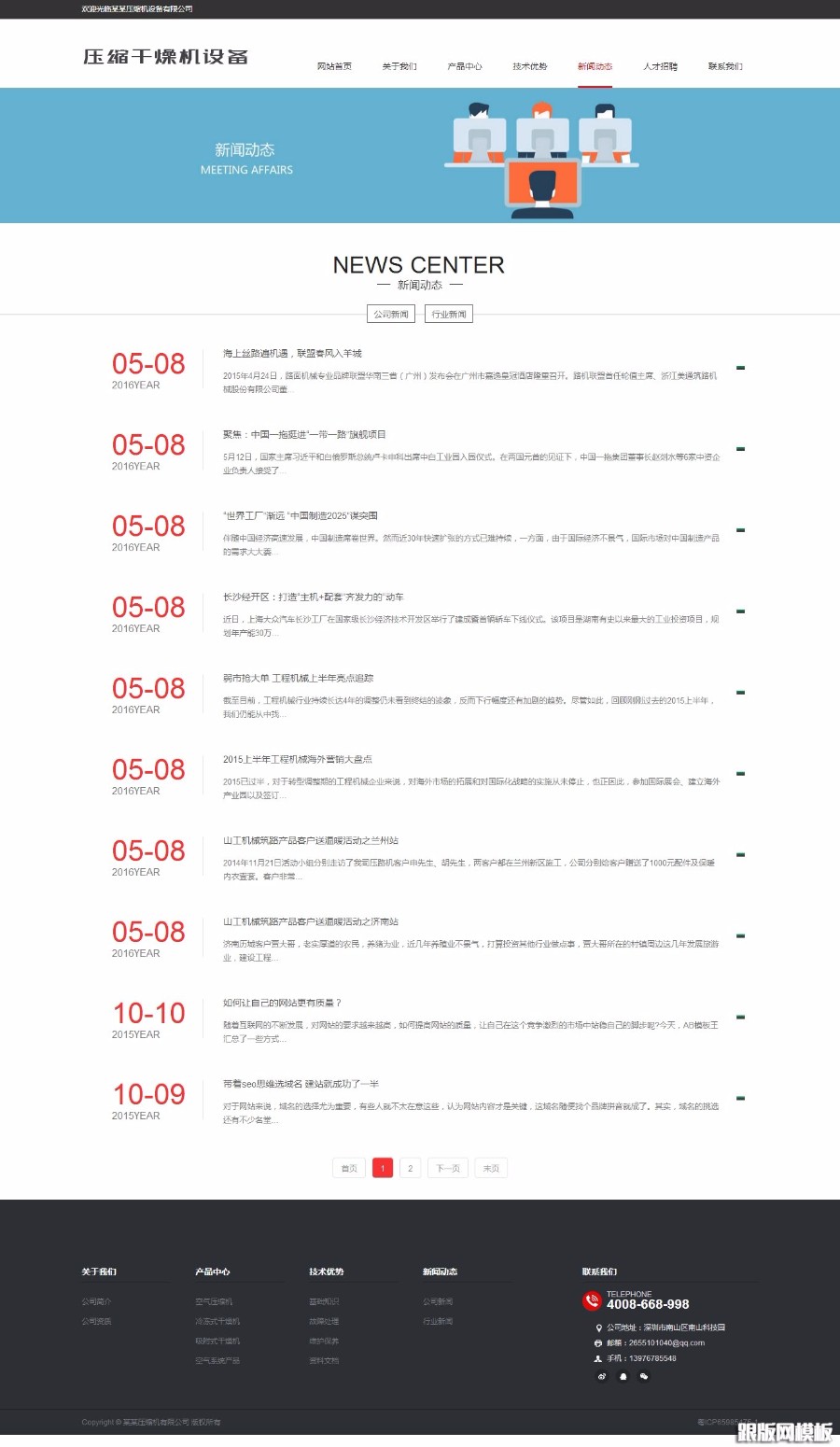Go to 联系我们 in the top nav
This screenshot has height=1447, width=840.
tap(725, 66)
